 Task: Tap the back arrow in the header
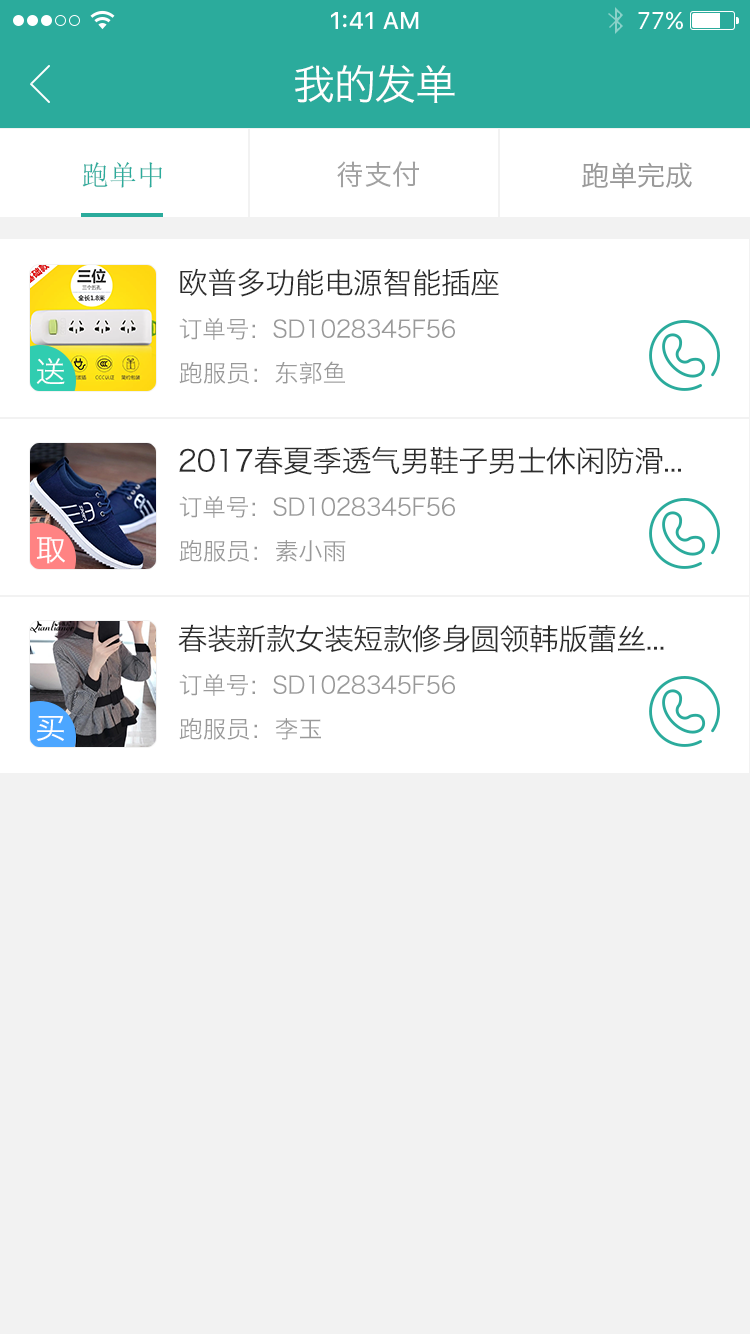click(x=40, y=85)
